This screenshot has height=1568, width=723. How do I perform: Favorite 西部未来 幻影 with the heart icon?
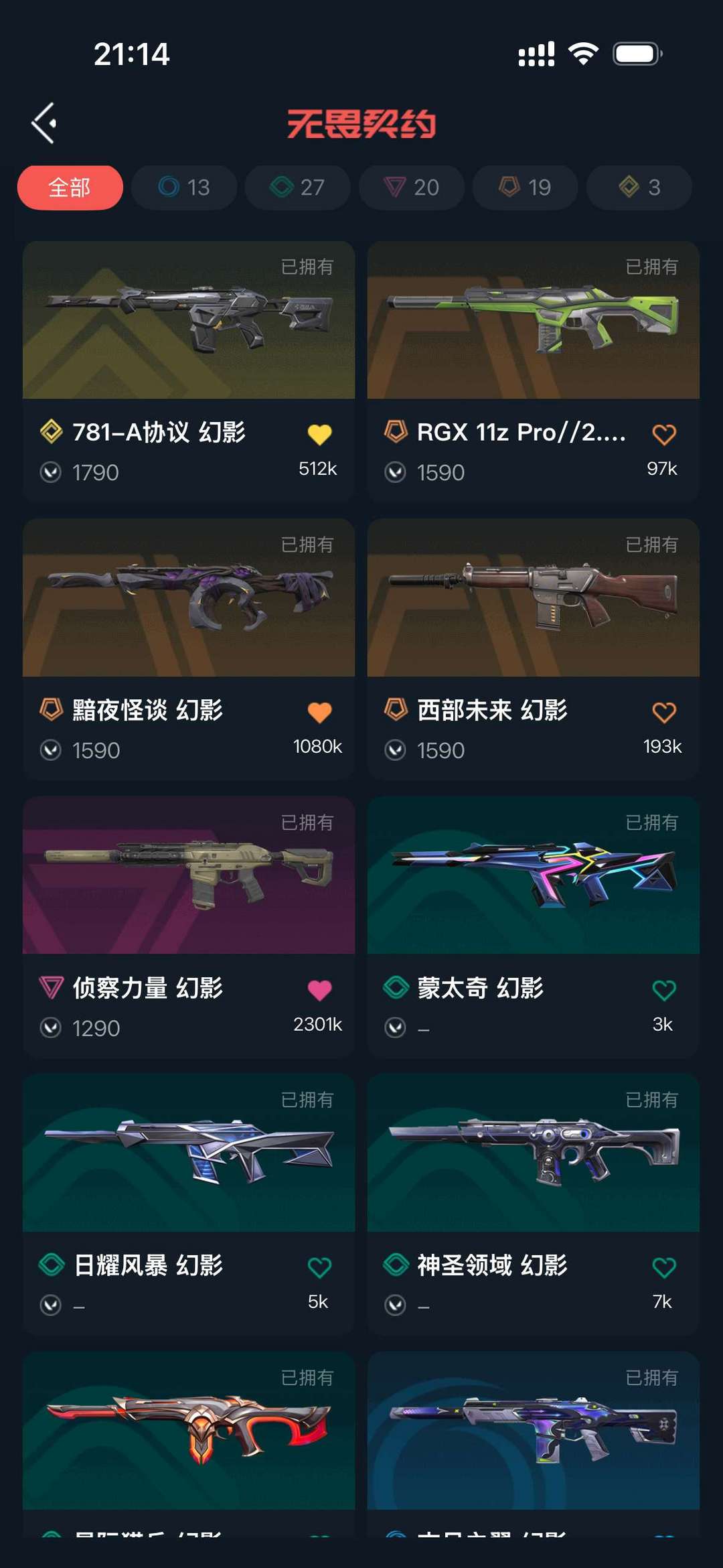pyautogui.click(x=665, y=711)
